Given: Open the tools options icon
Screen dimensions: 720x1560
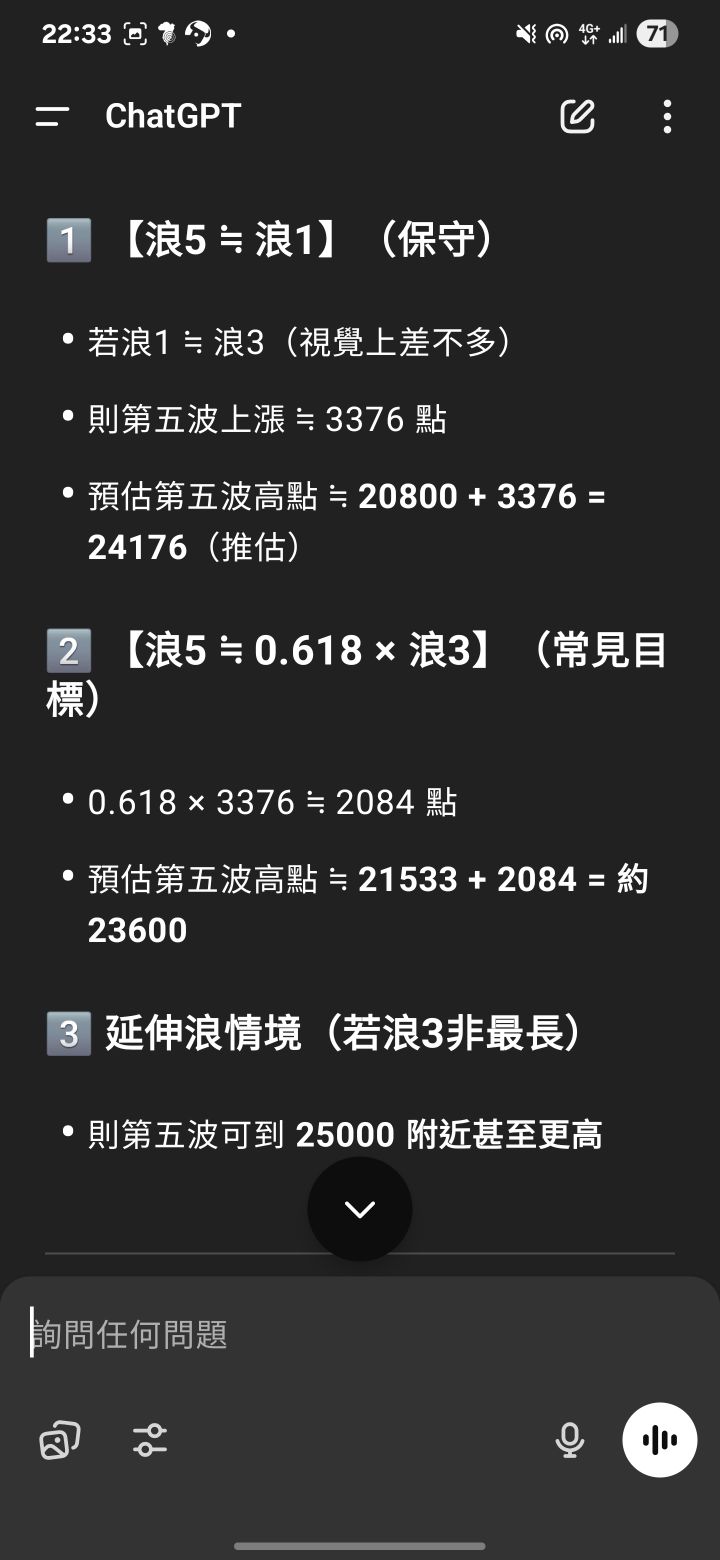Looking at the screenshot, I should click(150, 1440).
